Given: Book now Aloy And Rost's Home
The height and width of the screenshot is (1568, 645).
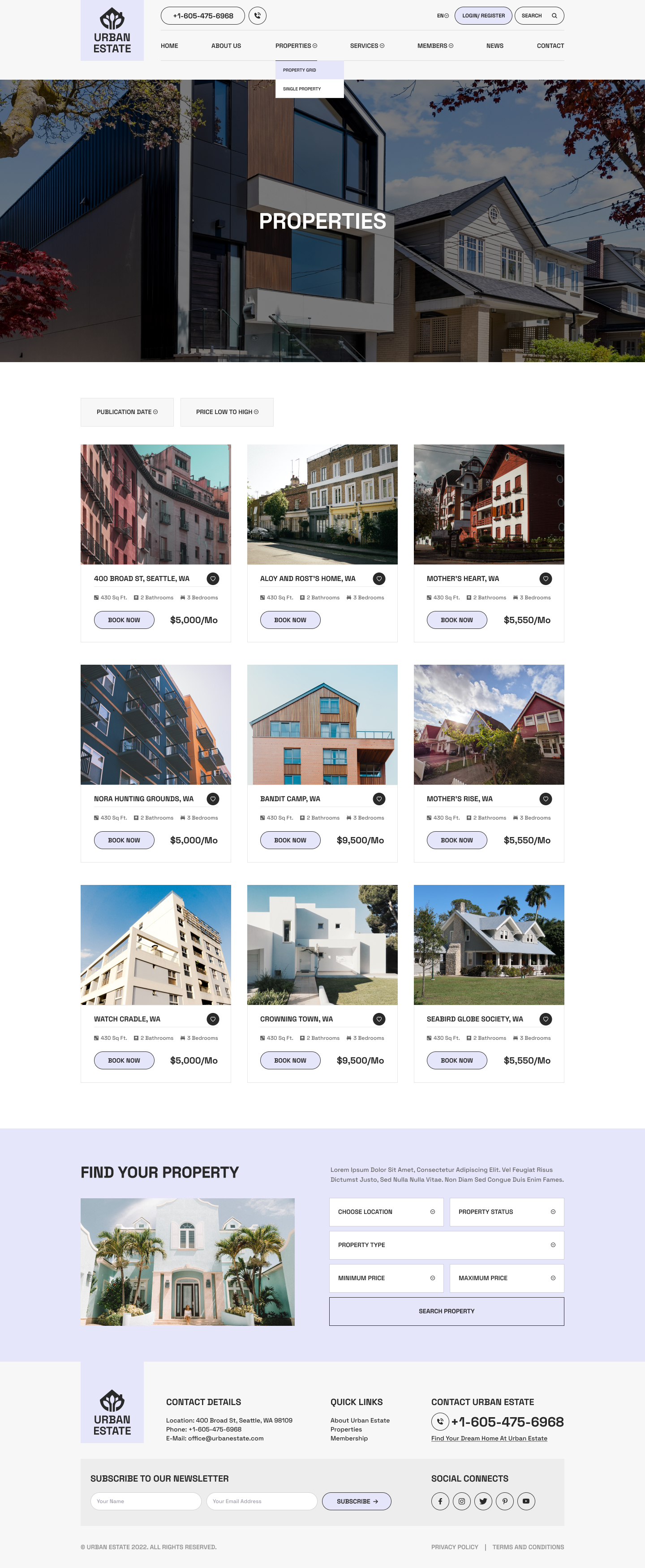Looking at the screenshot, I should pos(290,620).
